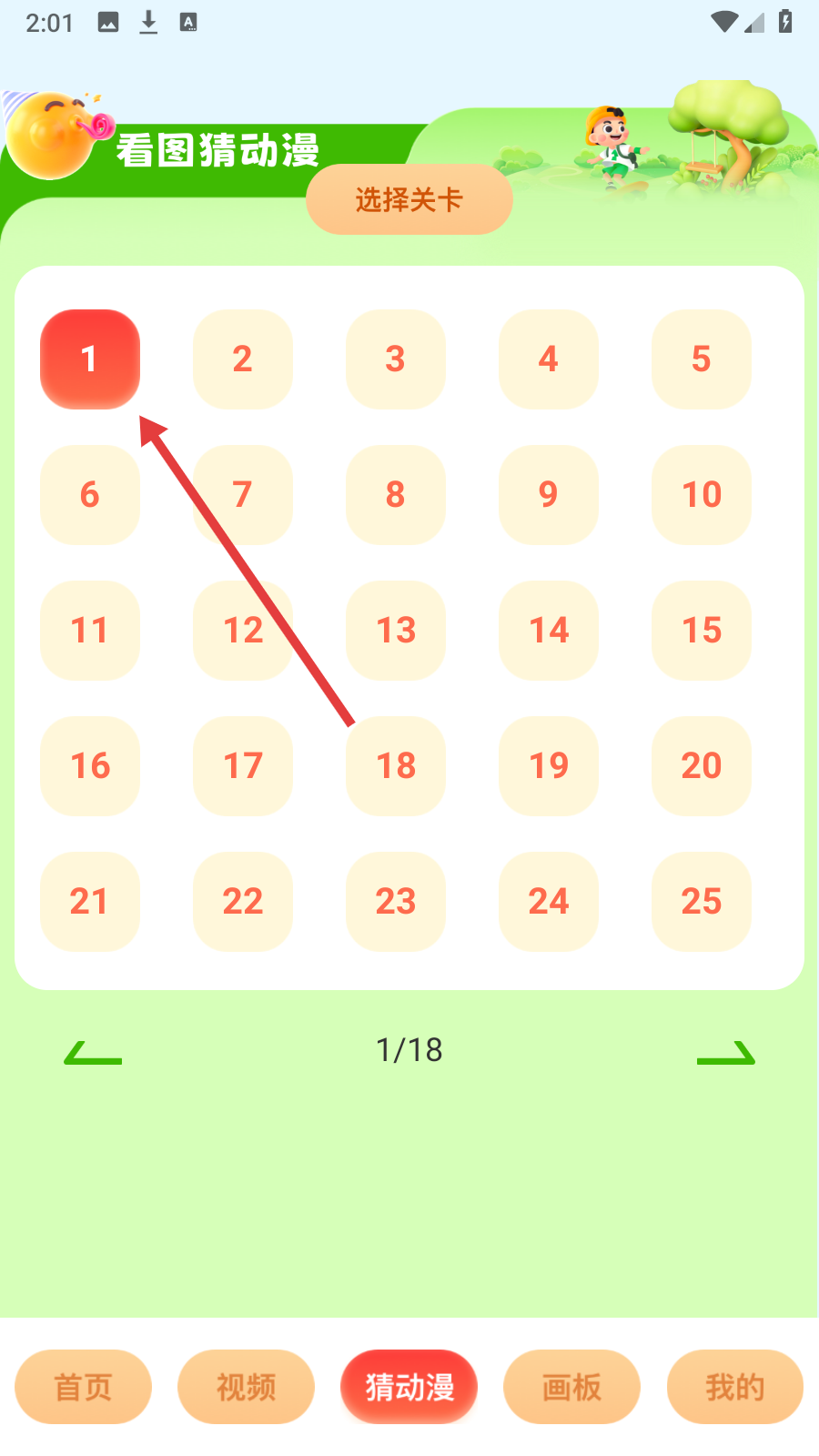This screenshot has width=819, height=1456.
Task: Switch to the 首页 tab
Action: point(83,1387)
